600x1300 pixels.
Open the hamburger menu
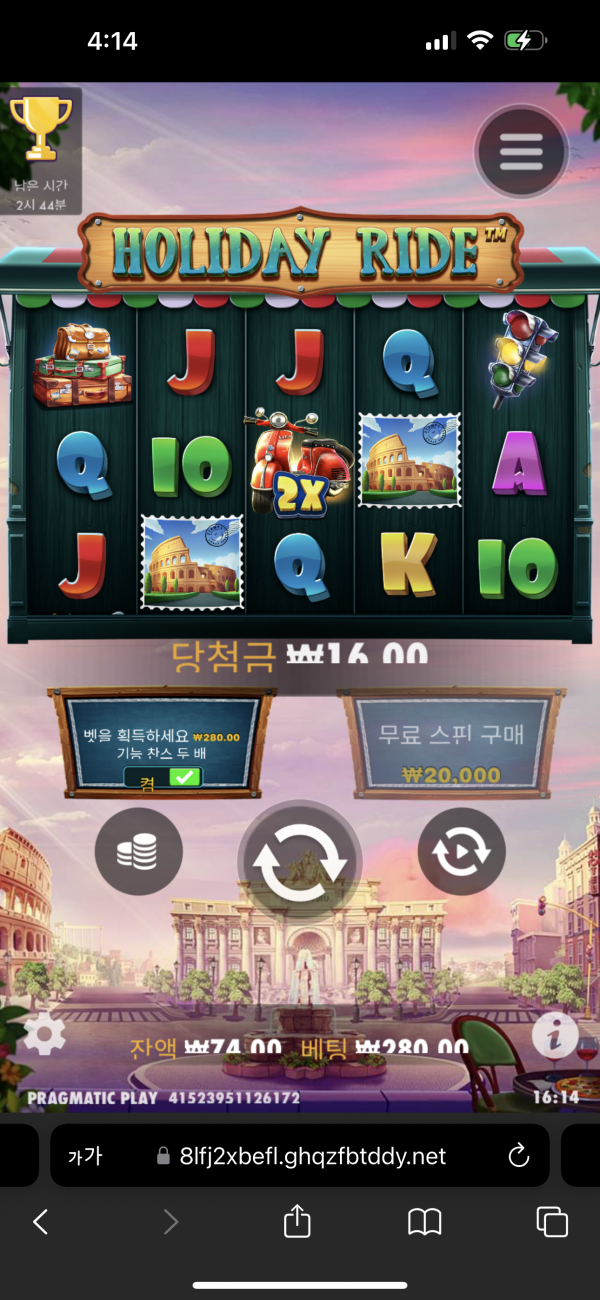coord(520,151)
